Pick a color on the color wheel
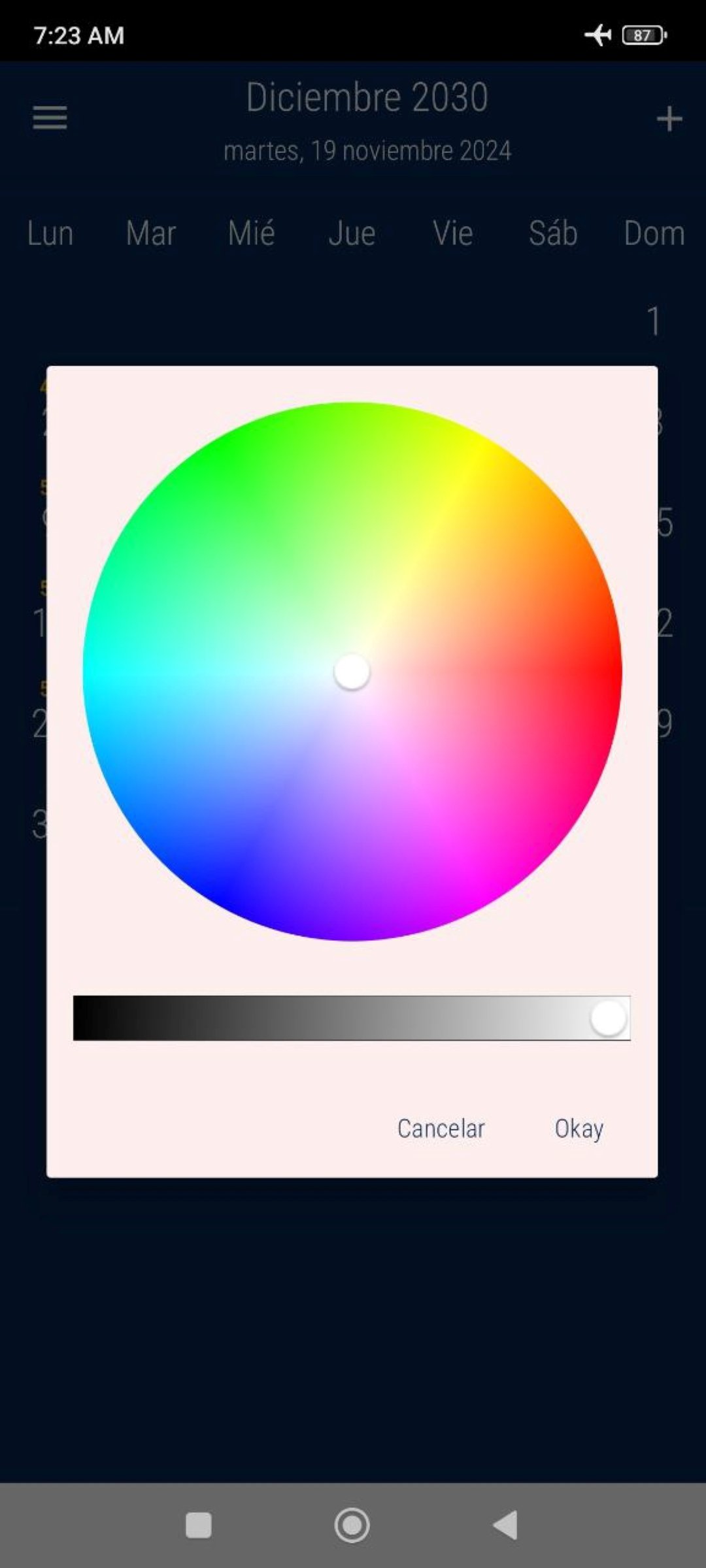This screenshot has height=1568, width=706. click(x=352, y=671)
